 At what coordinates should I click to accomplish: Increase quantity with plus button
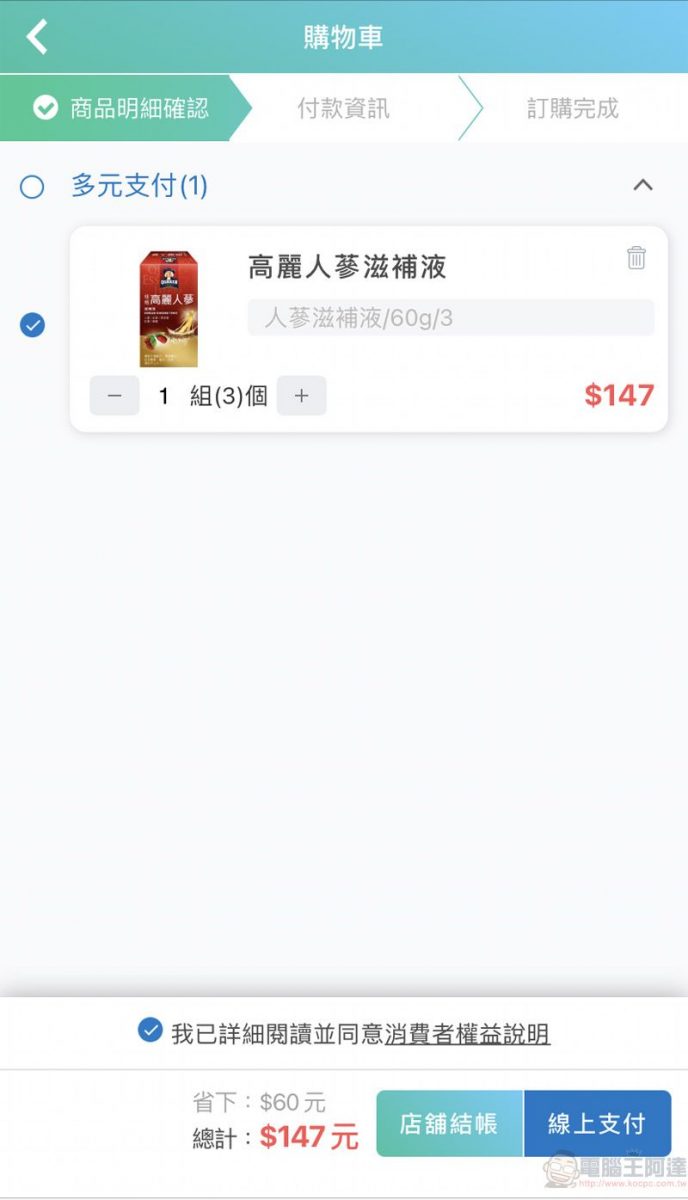[302, 396]
